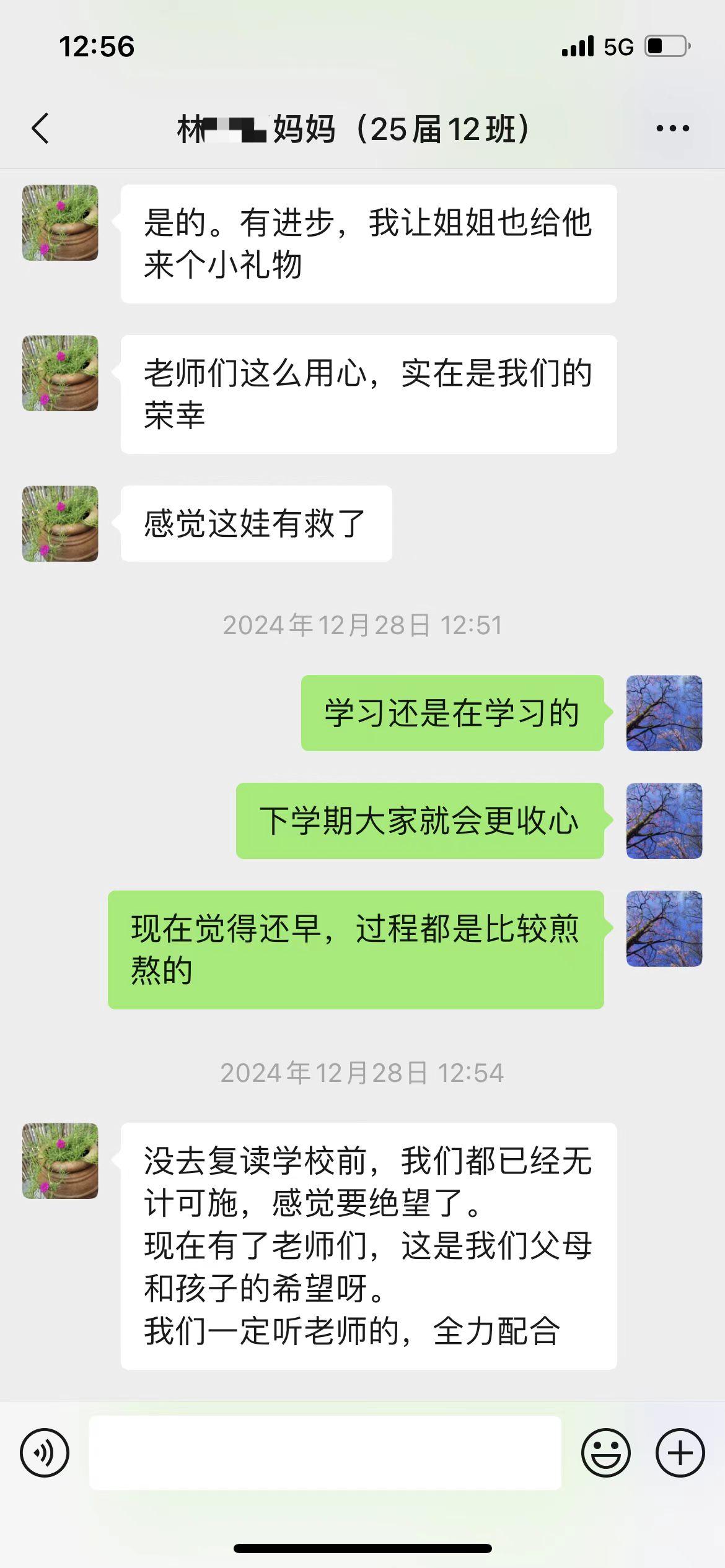Switch to voice message input
725x1568 pixels.
(x=45, y=1453)
